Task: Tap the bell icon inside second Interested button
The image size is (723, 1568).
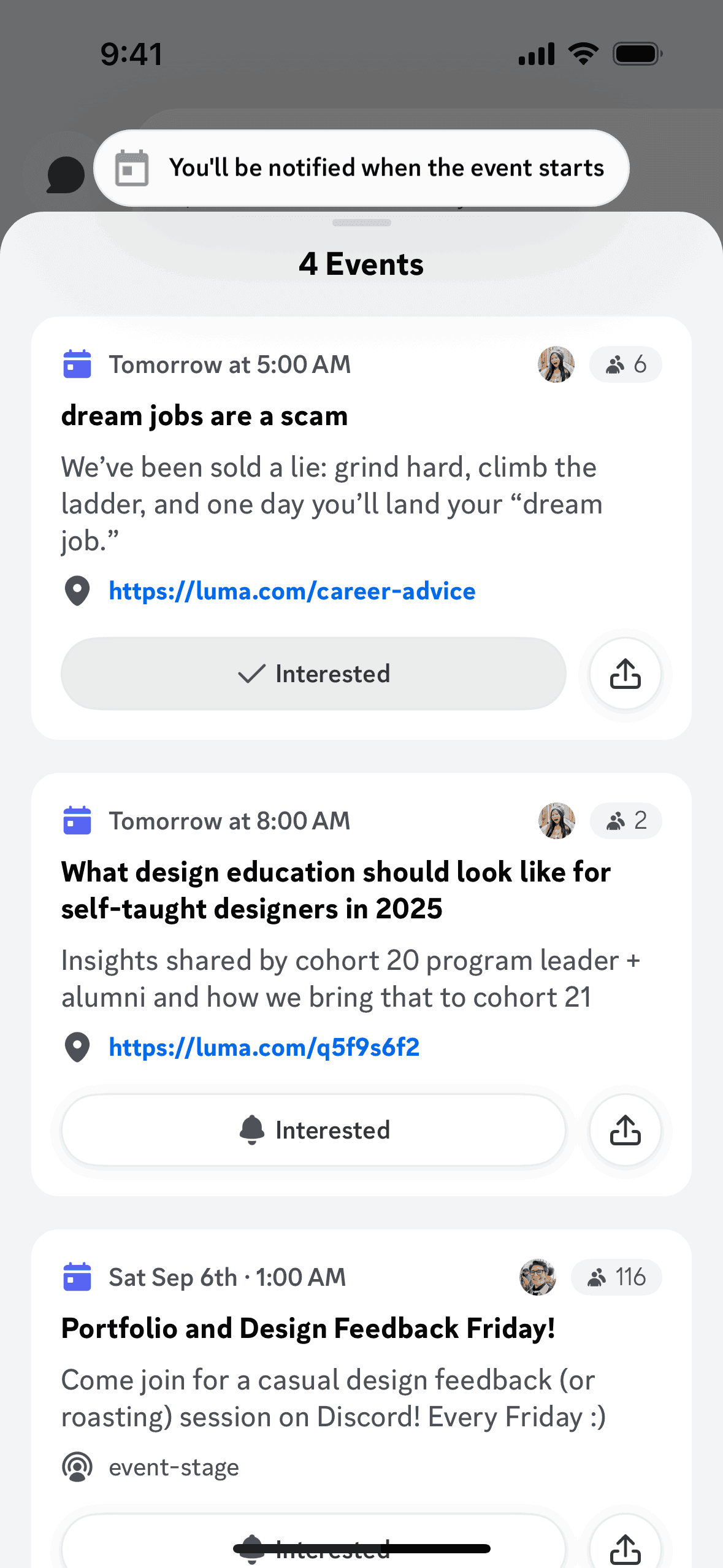Action: coord(251,1129)
